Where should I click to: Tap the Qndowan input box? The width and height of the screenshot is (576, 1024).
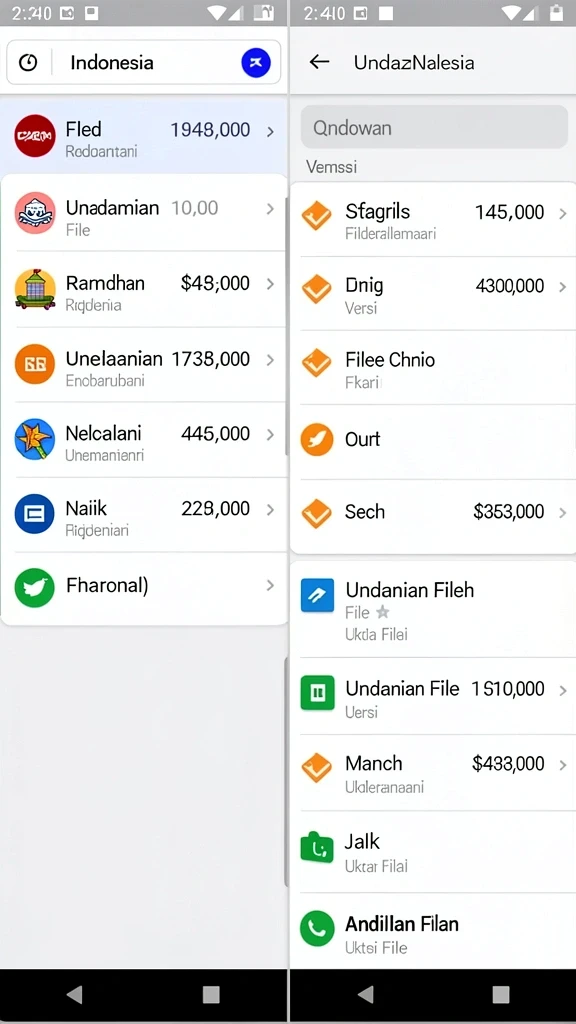coord(434,127)
